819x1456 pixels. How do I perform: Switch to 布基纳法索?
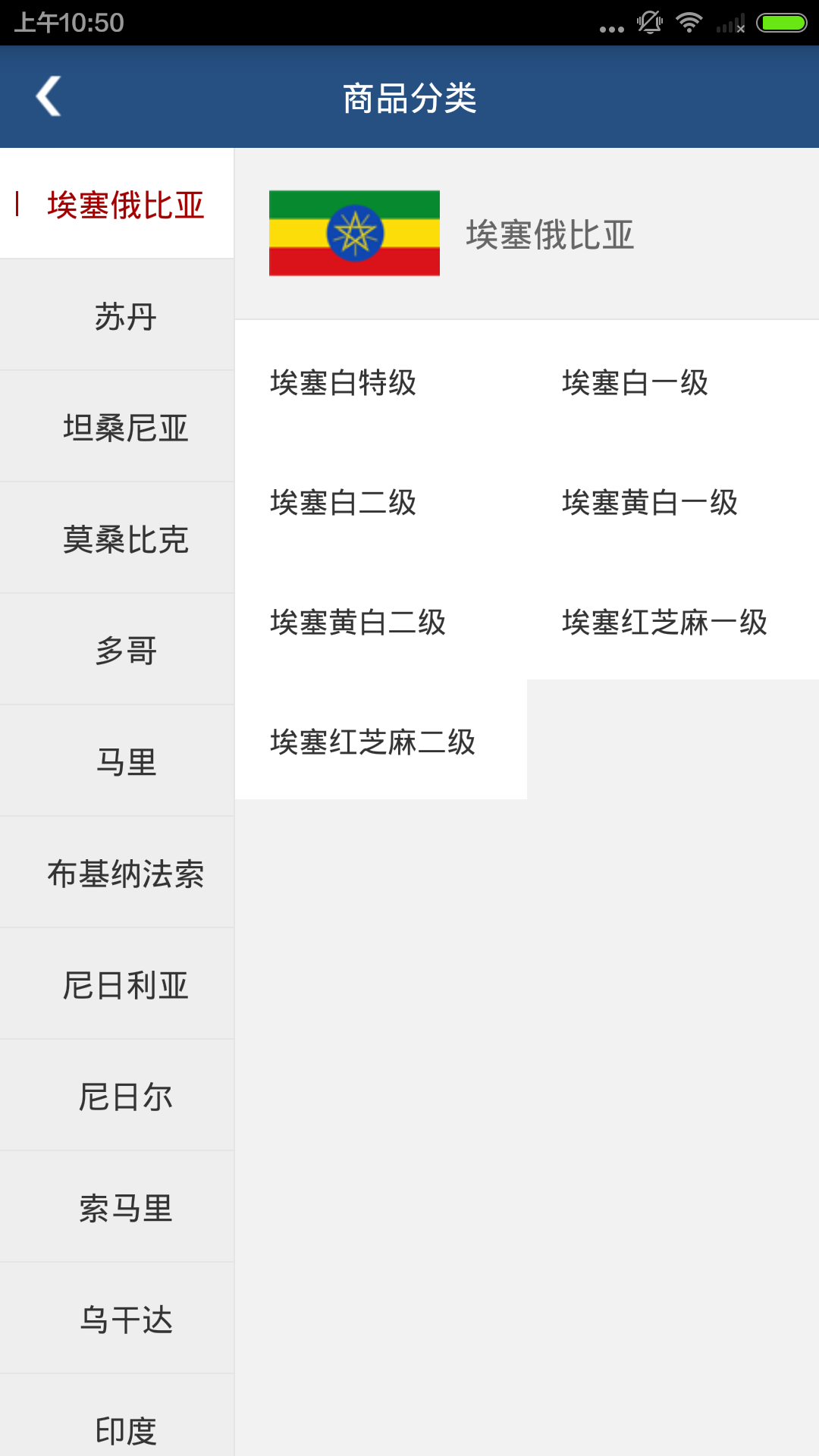(x=117, y=873)
